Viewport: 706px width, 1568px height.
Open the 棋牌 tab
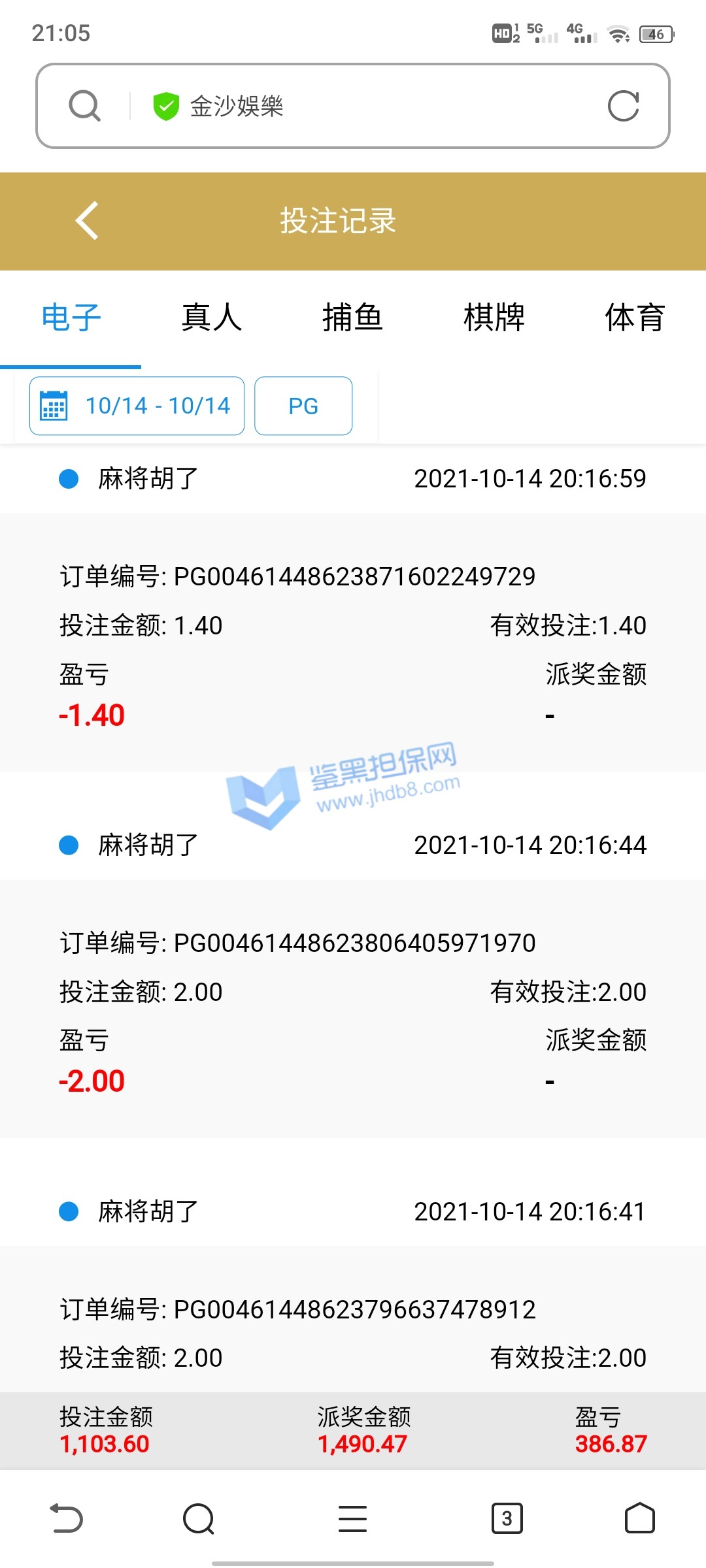[494, 318]
